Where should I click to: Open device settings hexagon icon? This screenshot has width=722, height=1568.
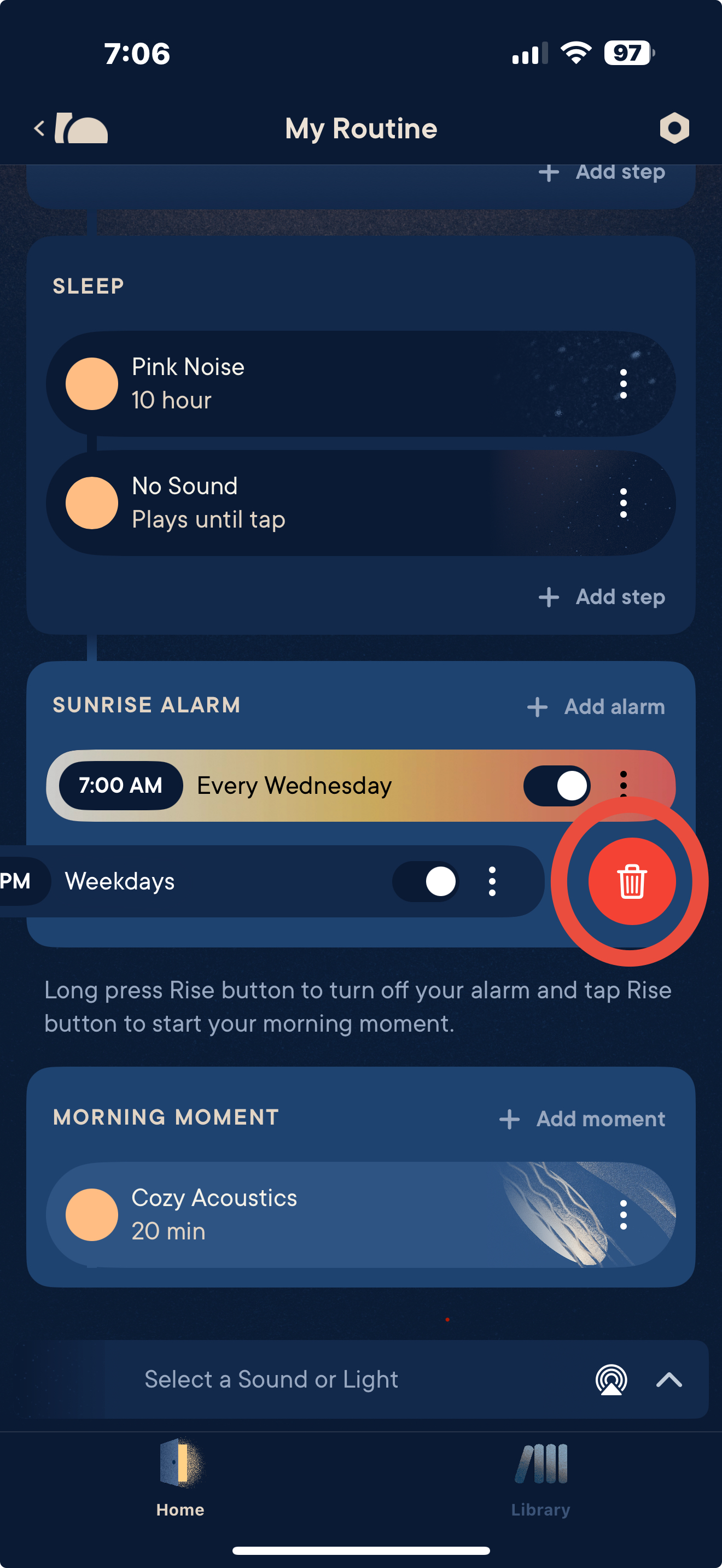[674, 128]
